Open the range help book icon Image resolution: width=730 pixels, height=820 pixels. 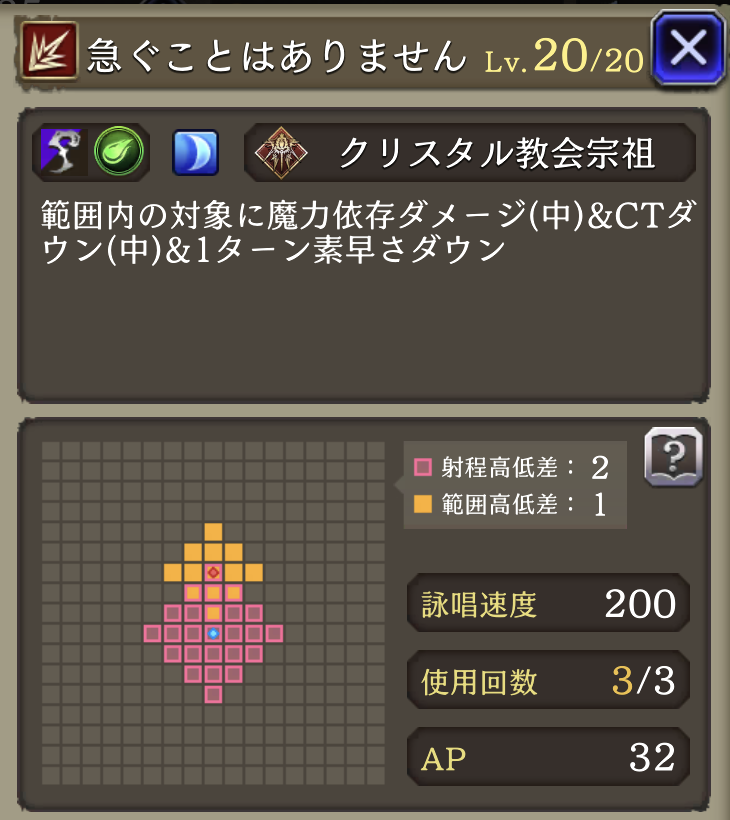coord(673,458)
